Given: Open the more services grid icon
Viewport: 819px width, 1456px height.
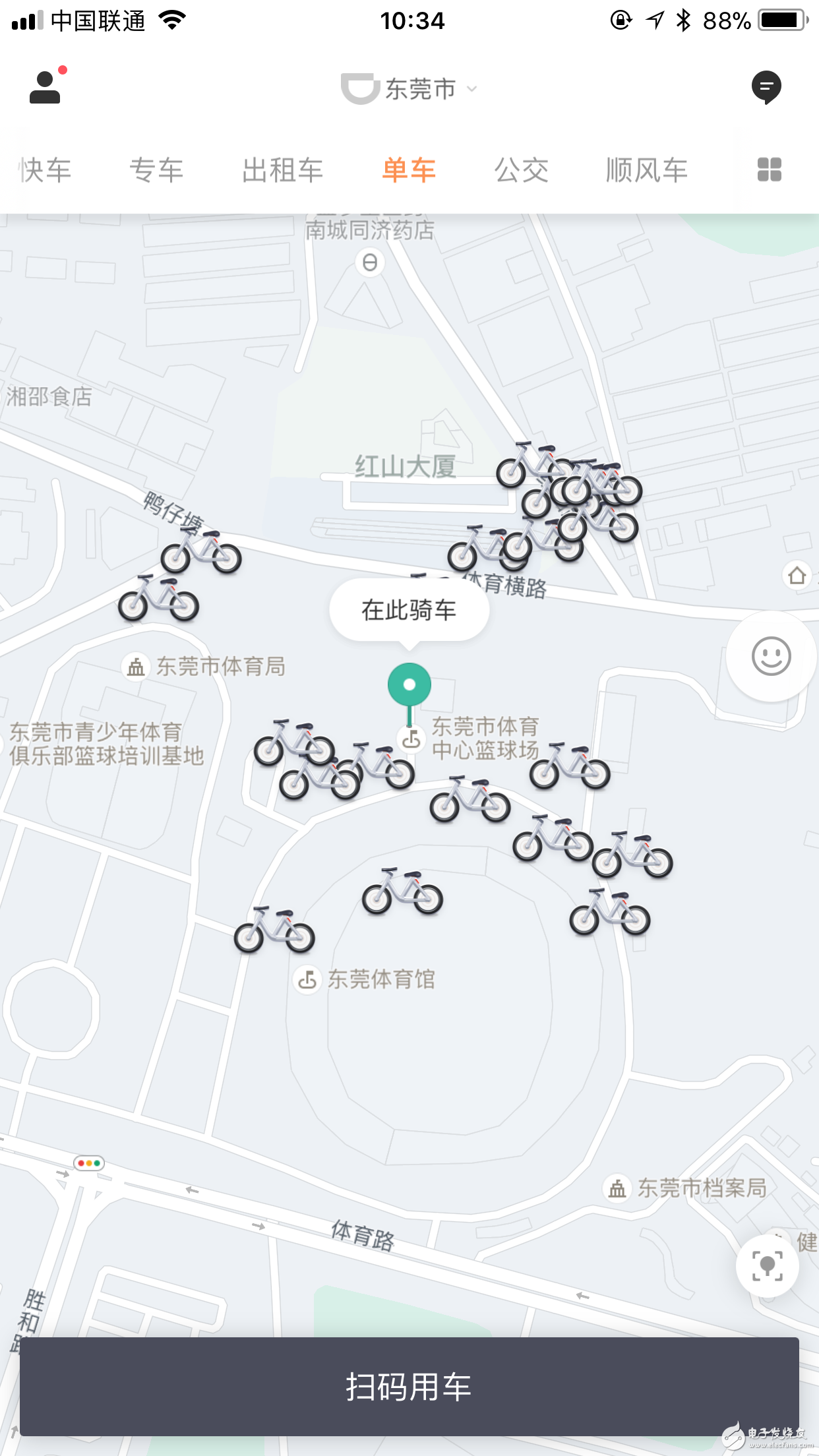Looking at the screenshot, I should click(x=768, y=169).
